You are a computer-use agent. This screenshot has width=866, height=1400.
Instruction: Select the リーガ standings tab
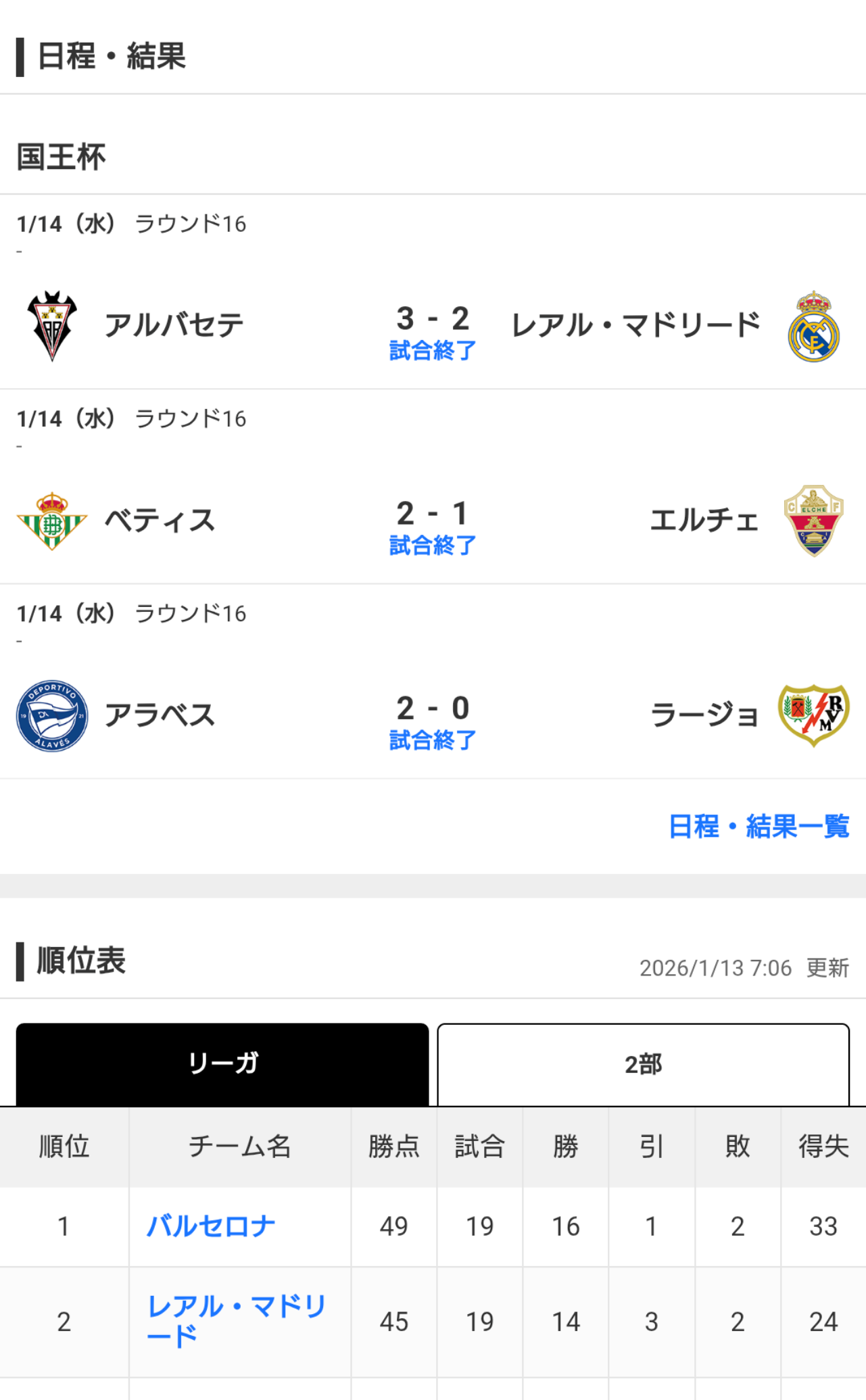click(x=222, y=1064)
